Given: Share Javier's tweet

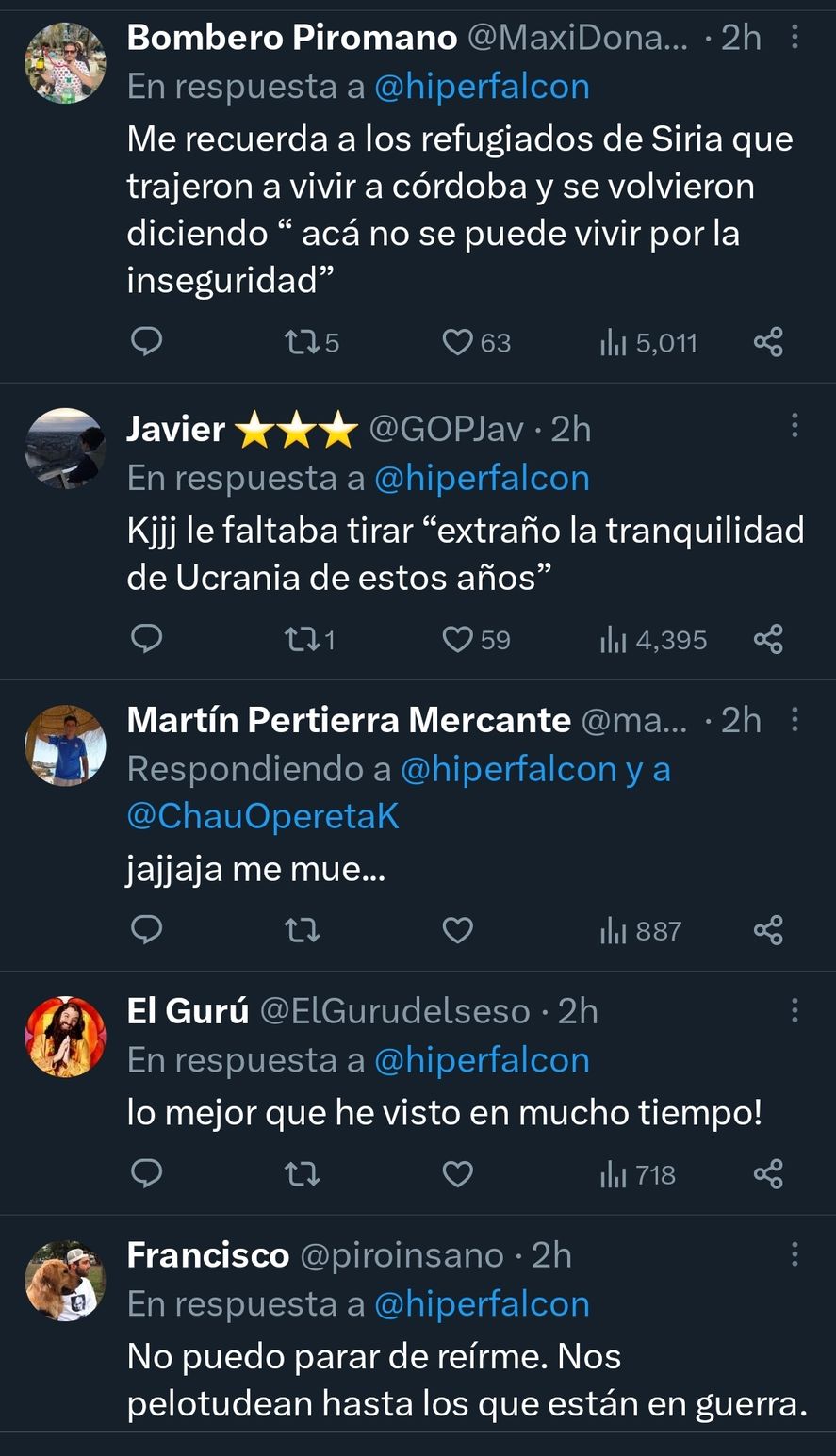Looking at the screenshot, I should click(768, 640).
